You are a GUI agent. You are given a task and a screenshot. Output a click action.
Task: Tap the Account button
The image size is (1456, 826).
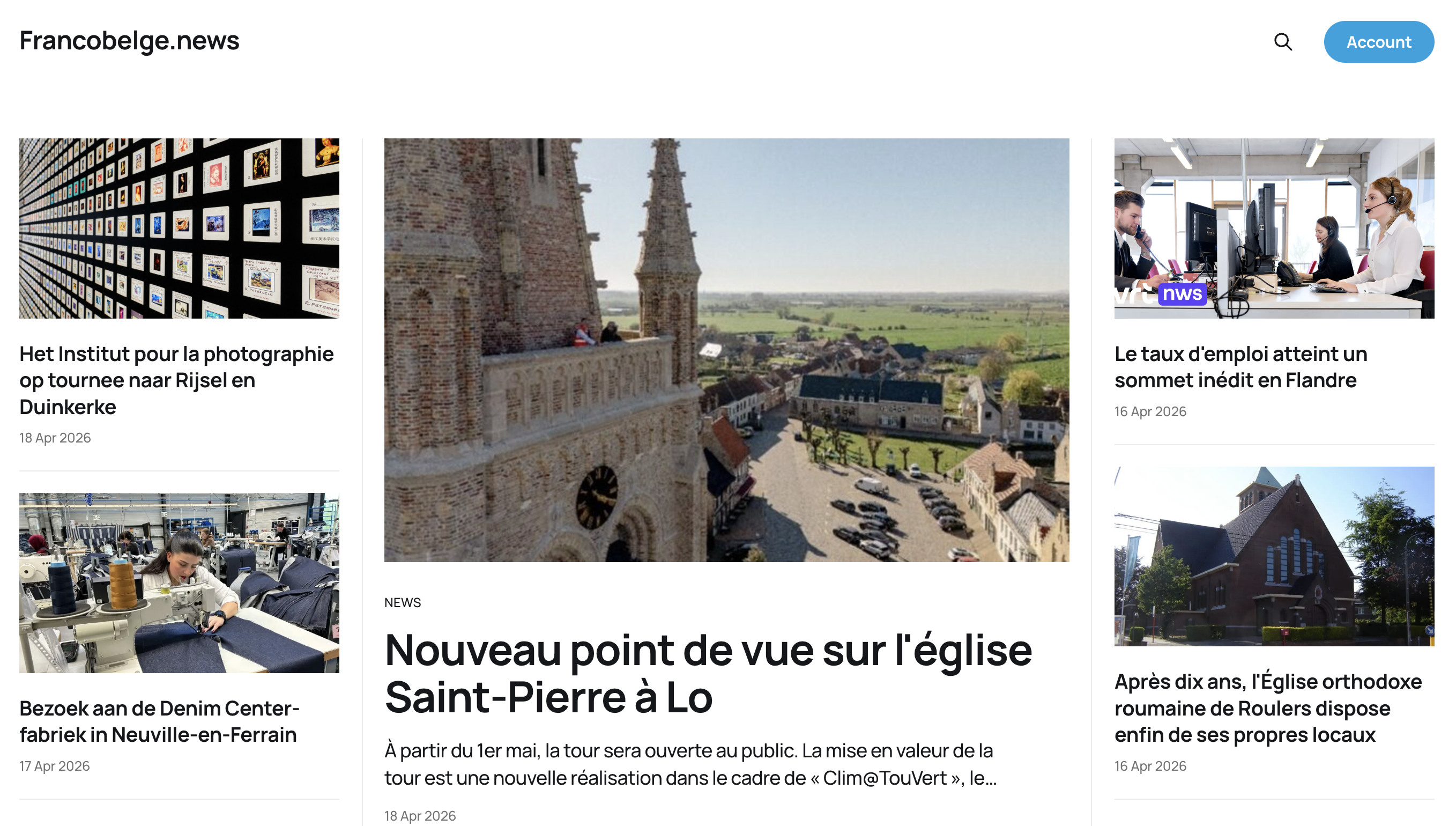click(1378, 42)
